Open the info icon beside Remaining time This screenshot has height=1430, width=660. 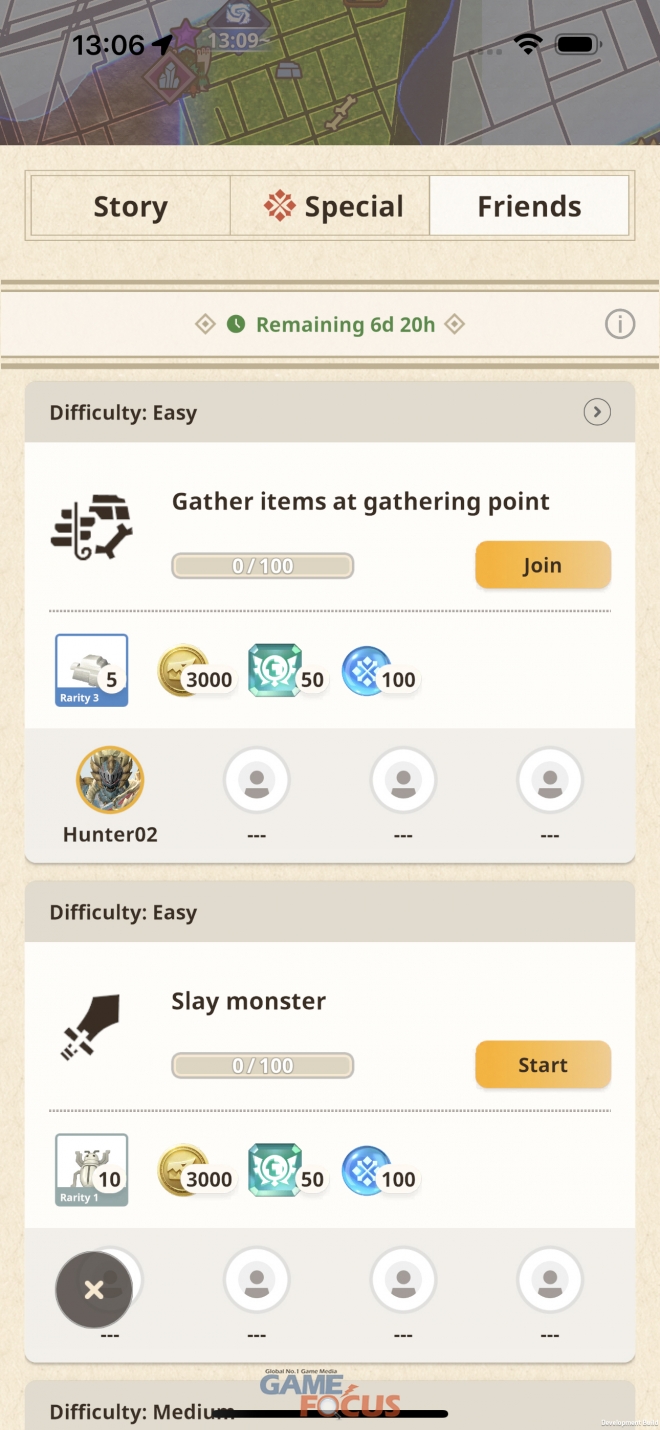[x=620, y=324]
